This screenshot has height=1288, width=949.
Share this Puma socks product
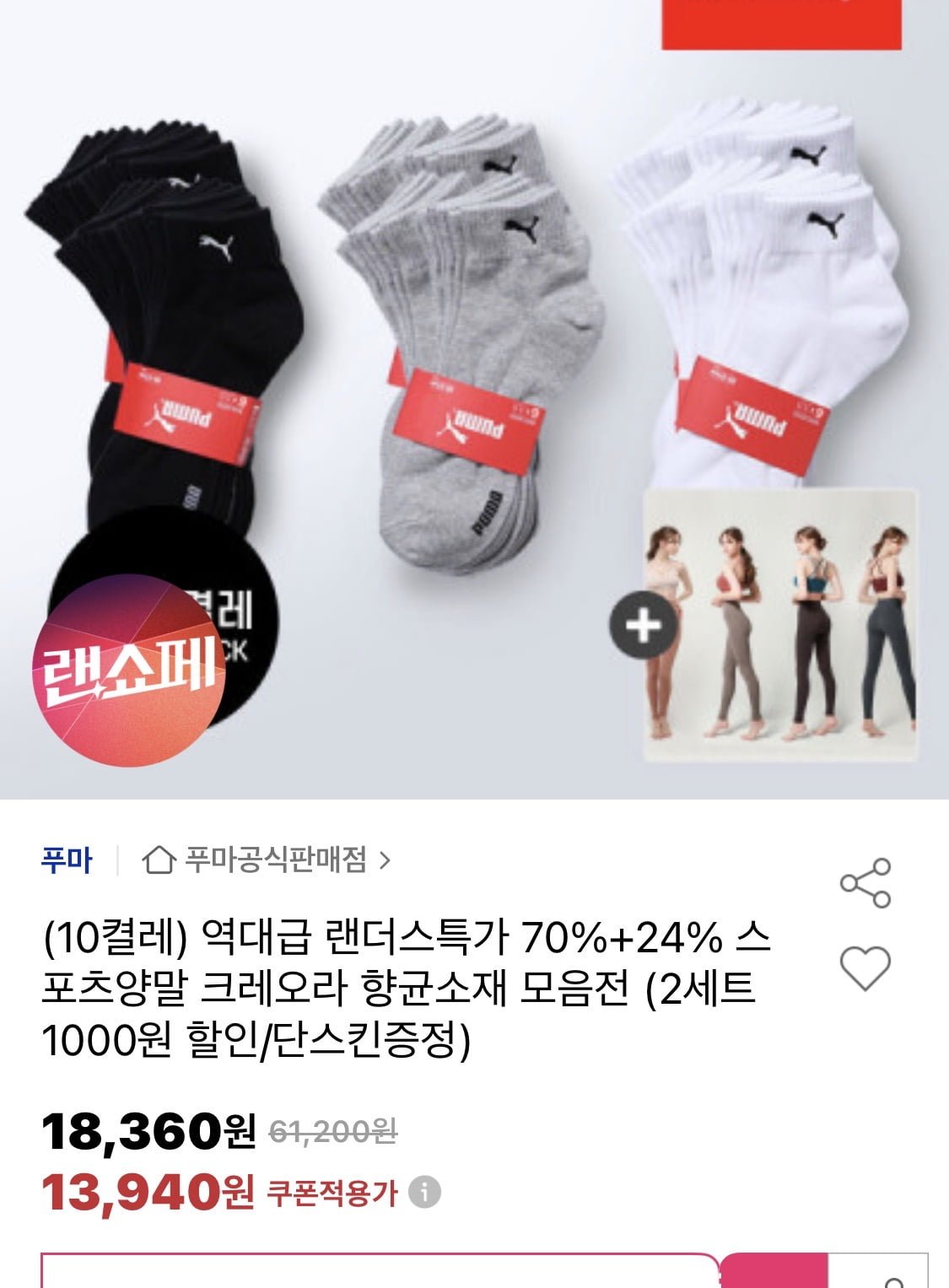click(x=865, y=883)
